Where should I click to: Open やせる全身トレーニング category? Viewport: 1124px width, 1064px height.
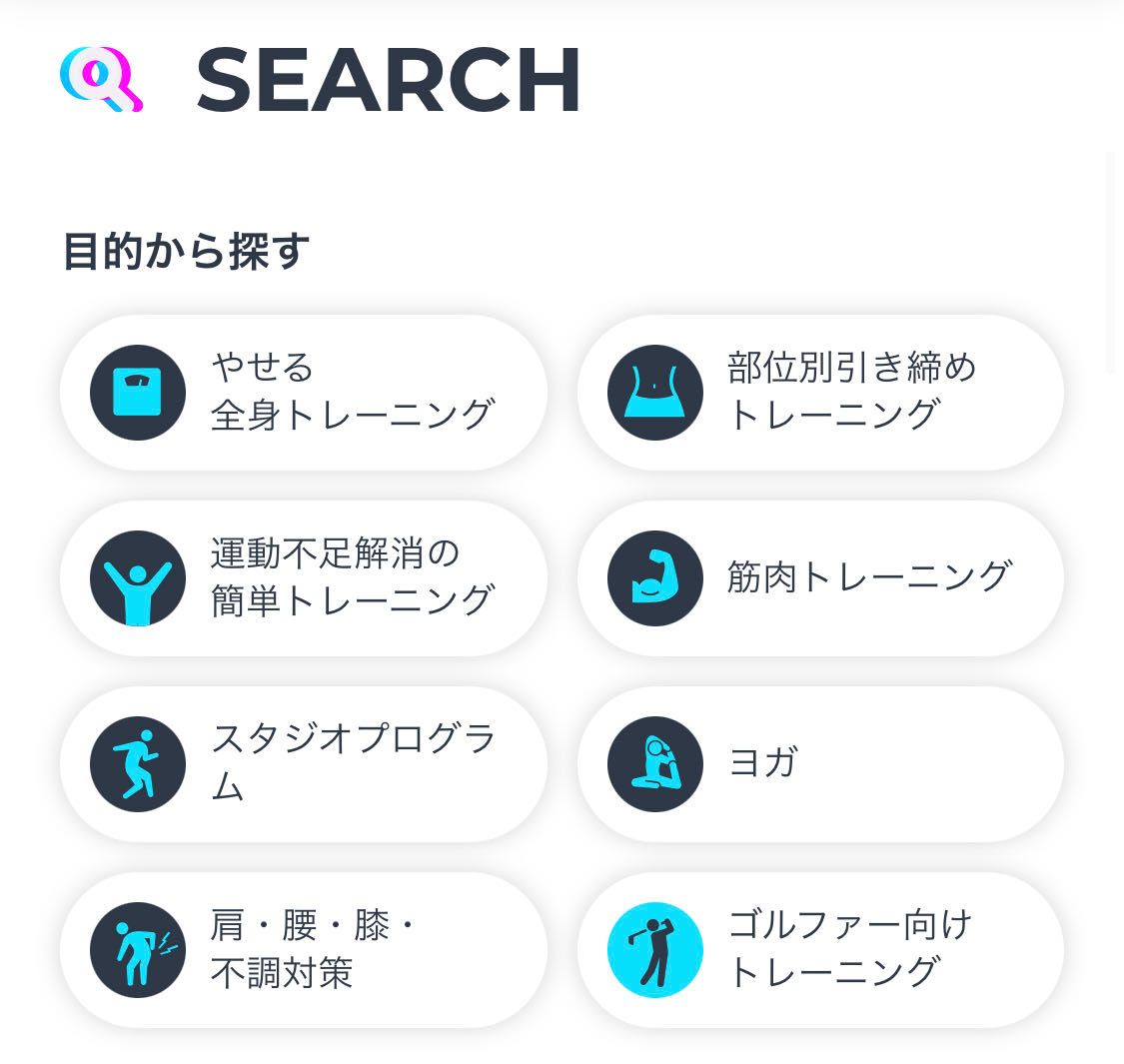point(303,393)
